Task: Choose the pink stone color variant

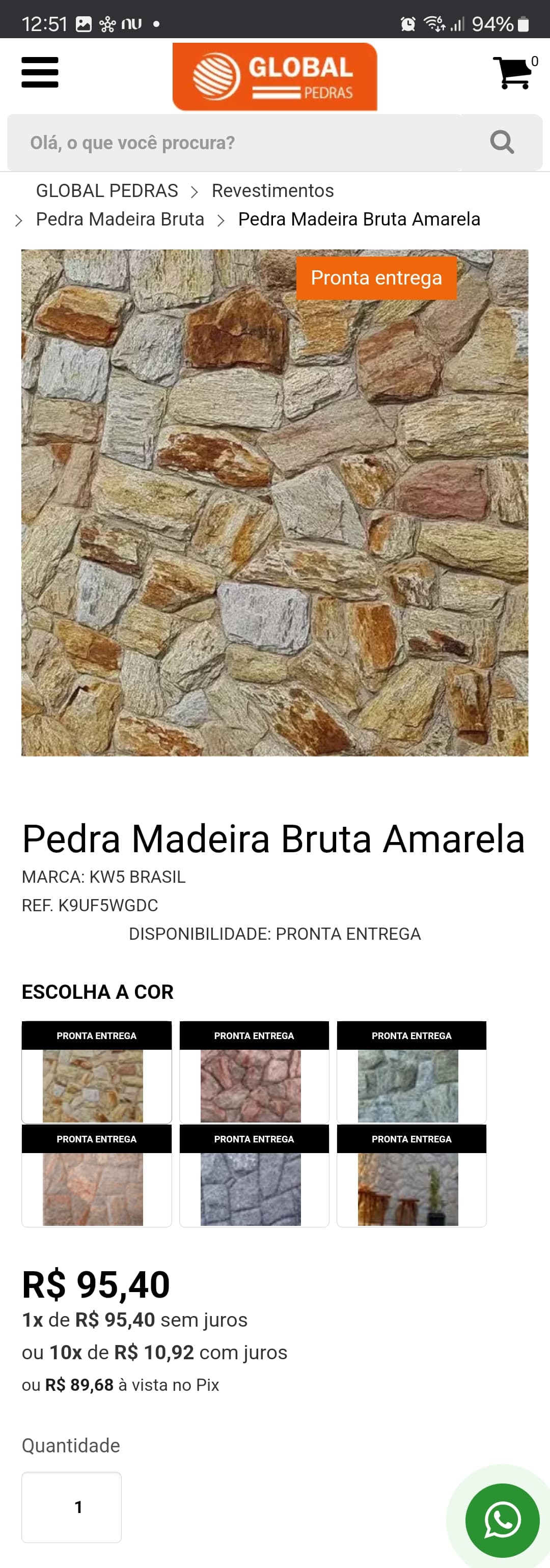Action: [254, 1085]
